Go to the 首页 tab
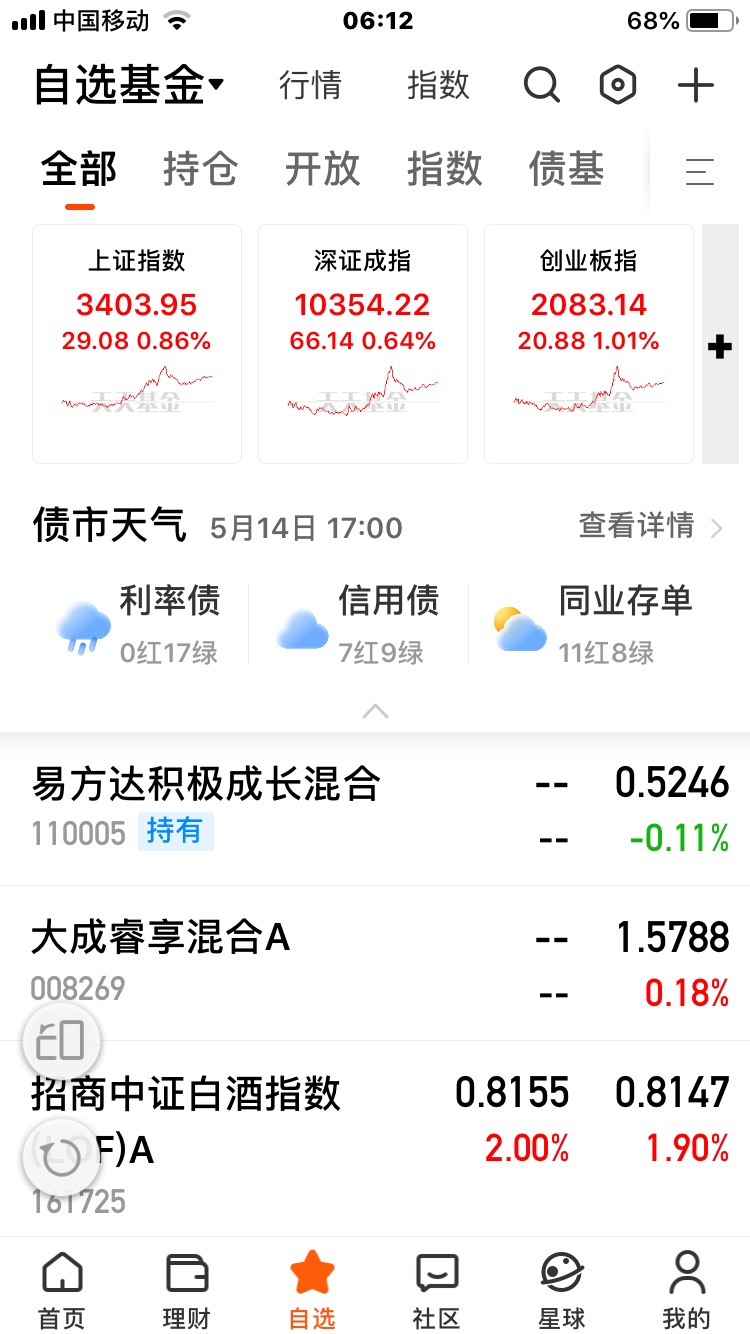Screen dimensions: 750x1334 pos(62,1290)
